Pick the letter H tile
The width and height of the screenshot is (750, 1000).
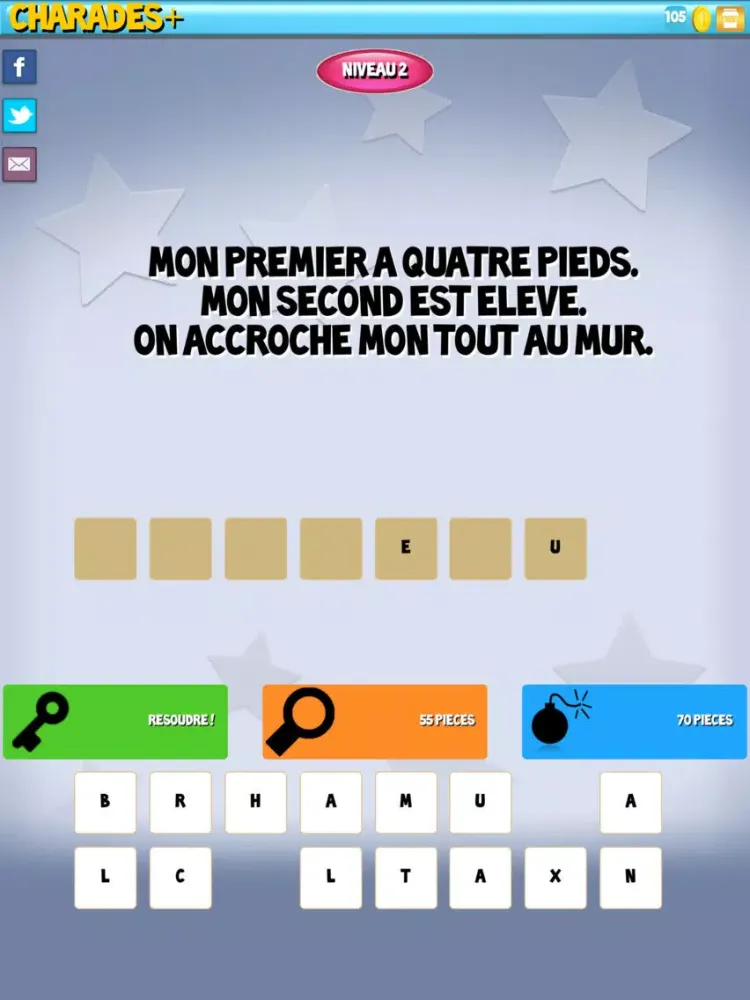tap(255, 802)
